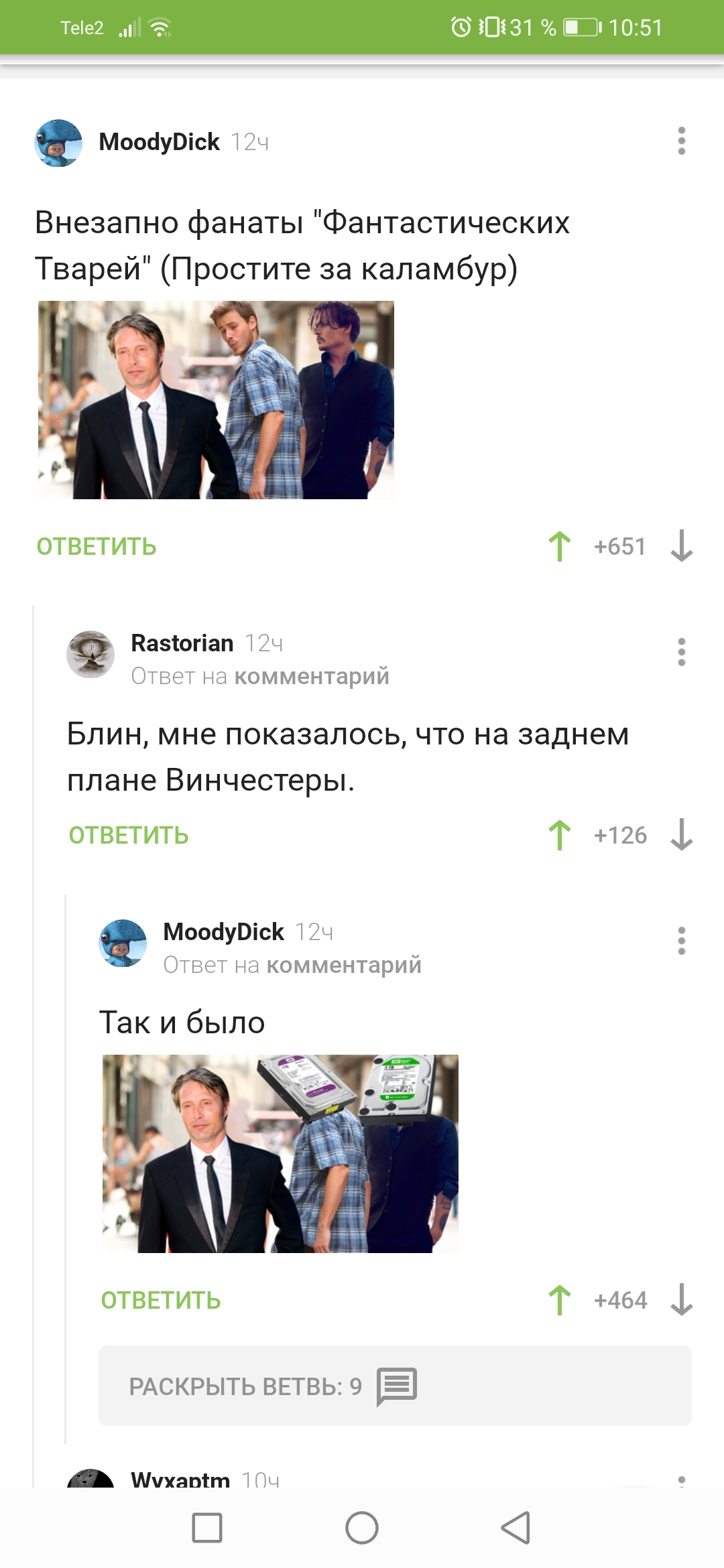
Task: Downvote the comment rated +464
Action: click(681, 1300)
